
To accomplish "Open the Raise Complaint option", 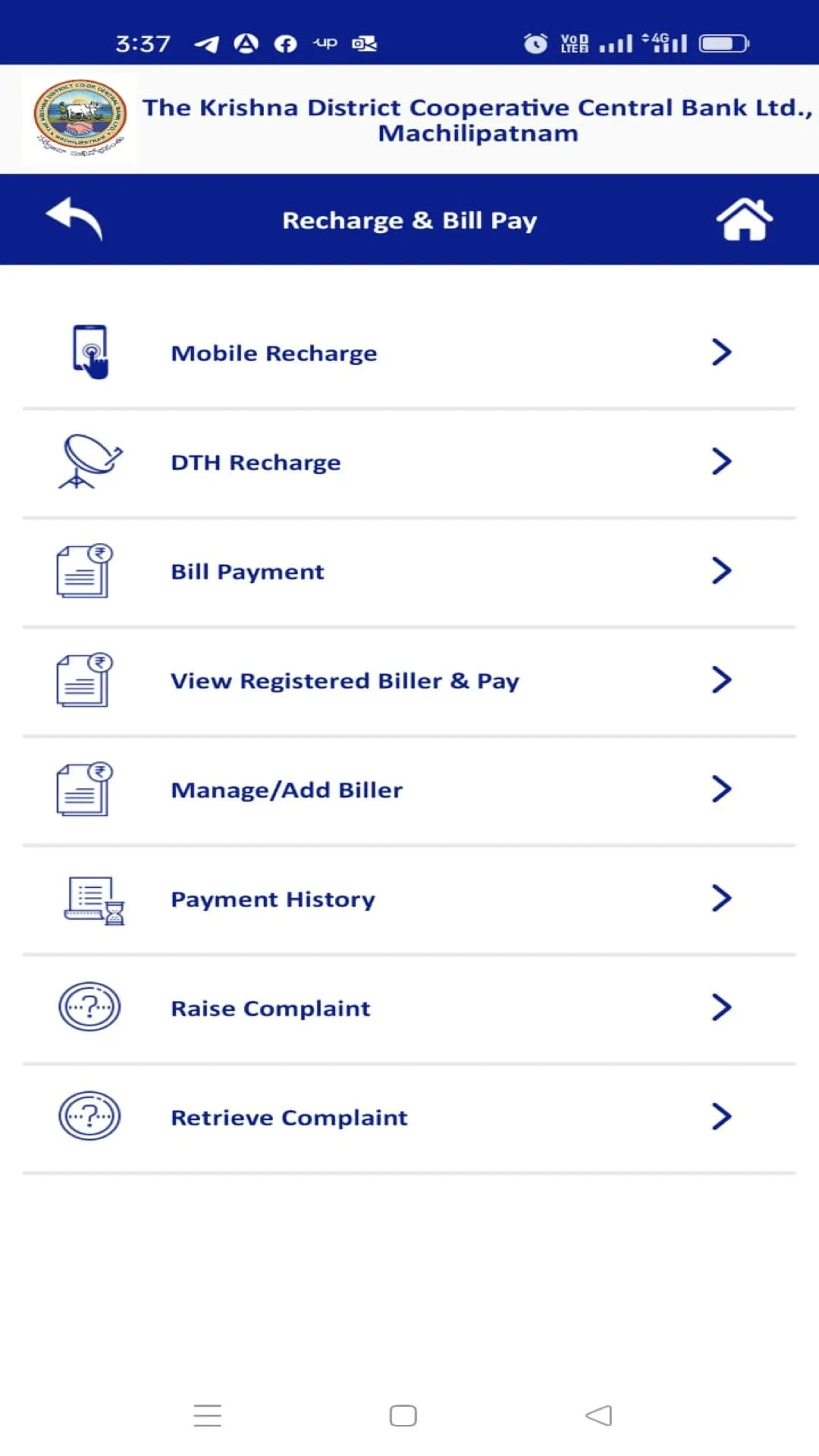I will click(271, 1008).
